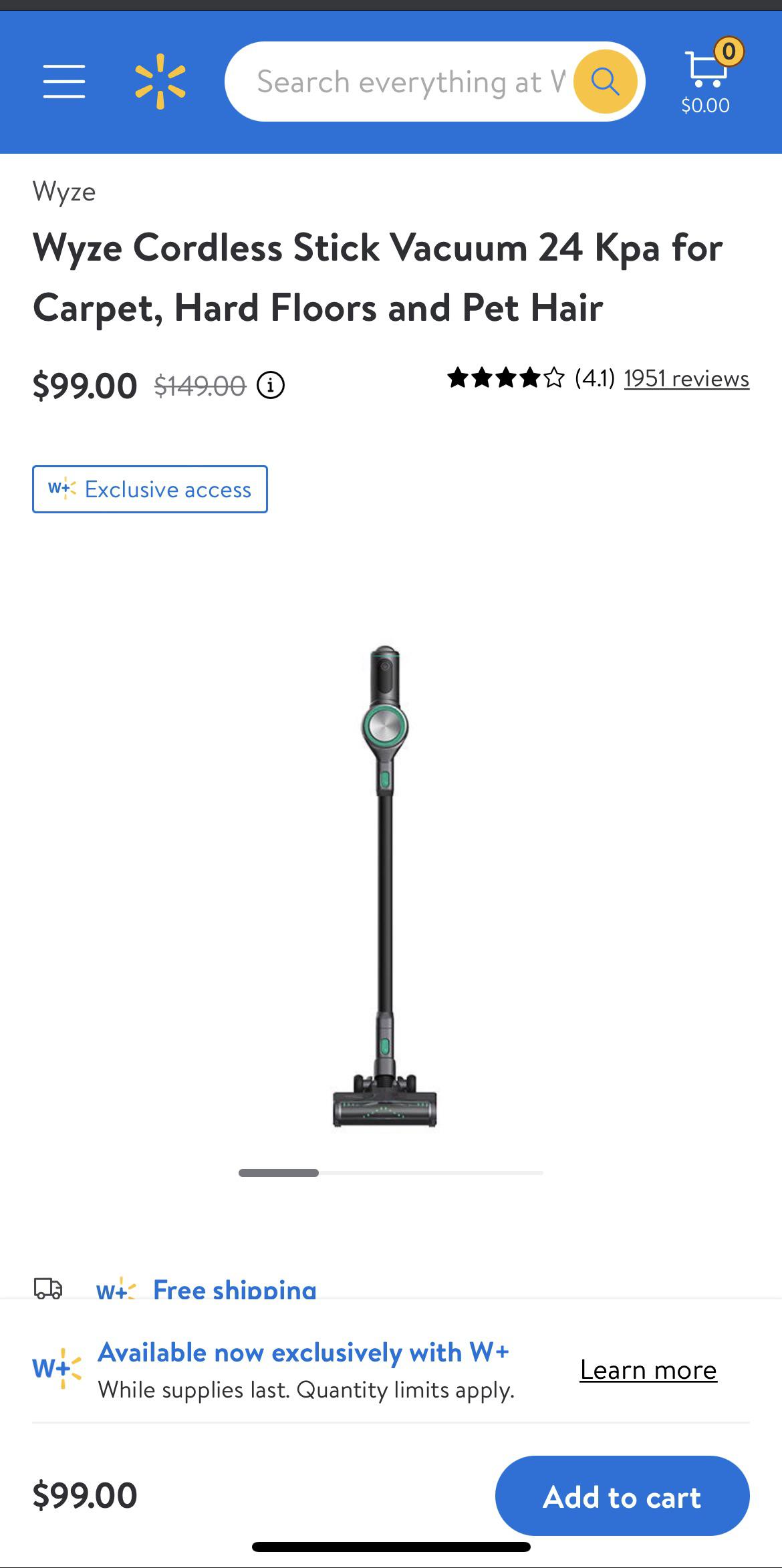This screenshot has width=782, height=1568.
Task: Open the 1951 reviews section
Action: click(686, 379)
